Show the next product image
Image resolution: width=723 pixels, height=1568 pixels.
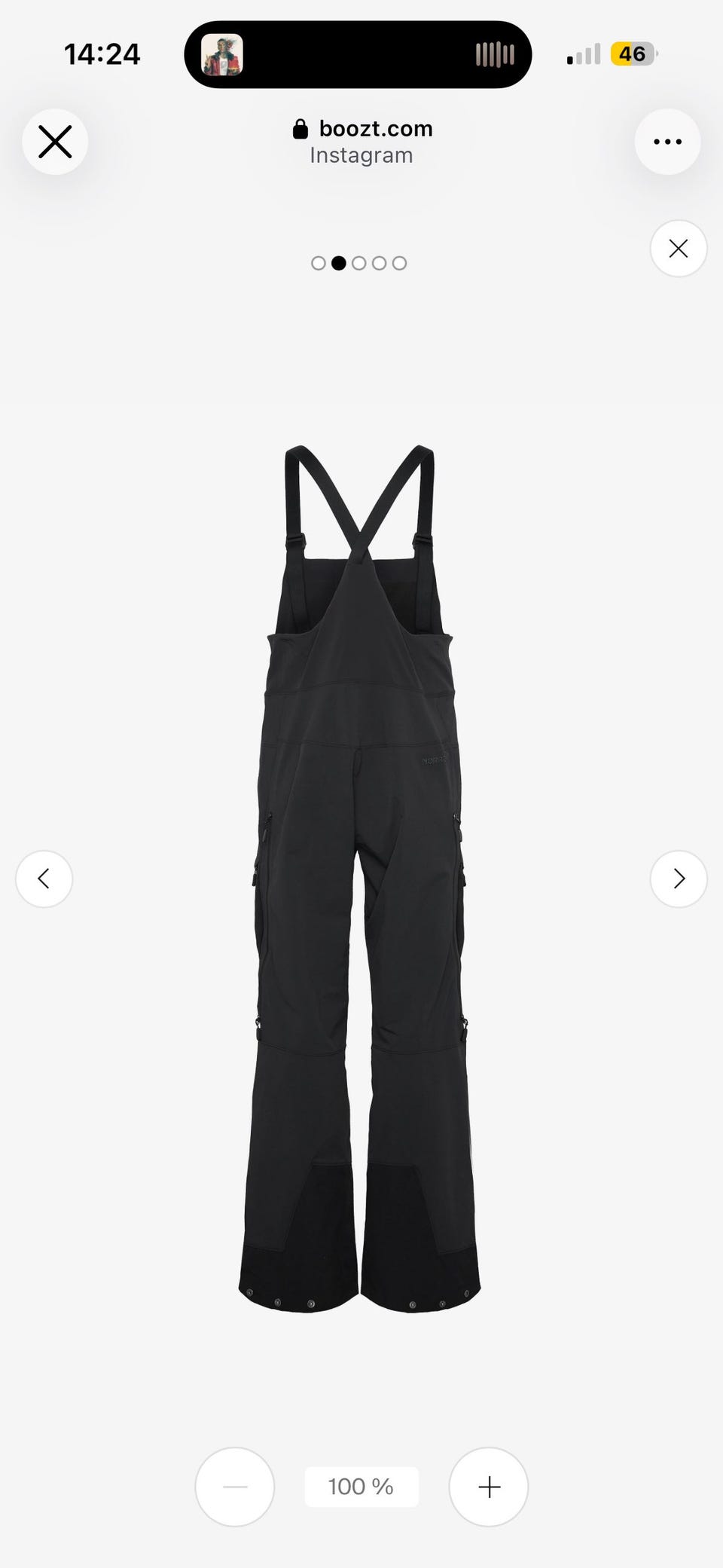(679, 879)
